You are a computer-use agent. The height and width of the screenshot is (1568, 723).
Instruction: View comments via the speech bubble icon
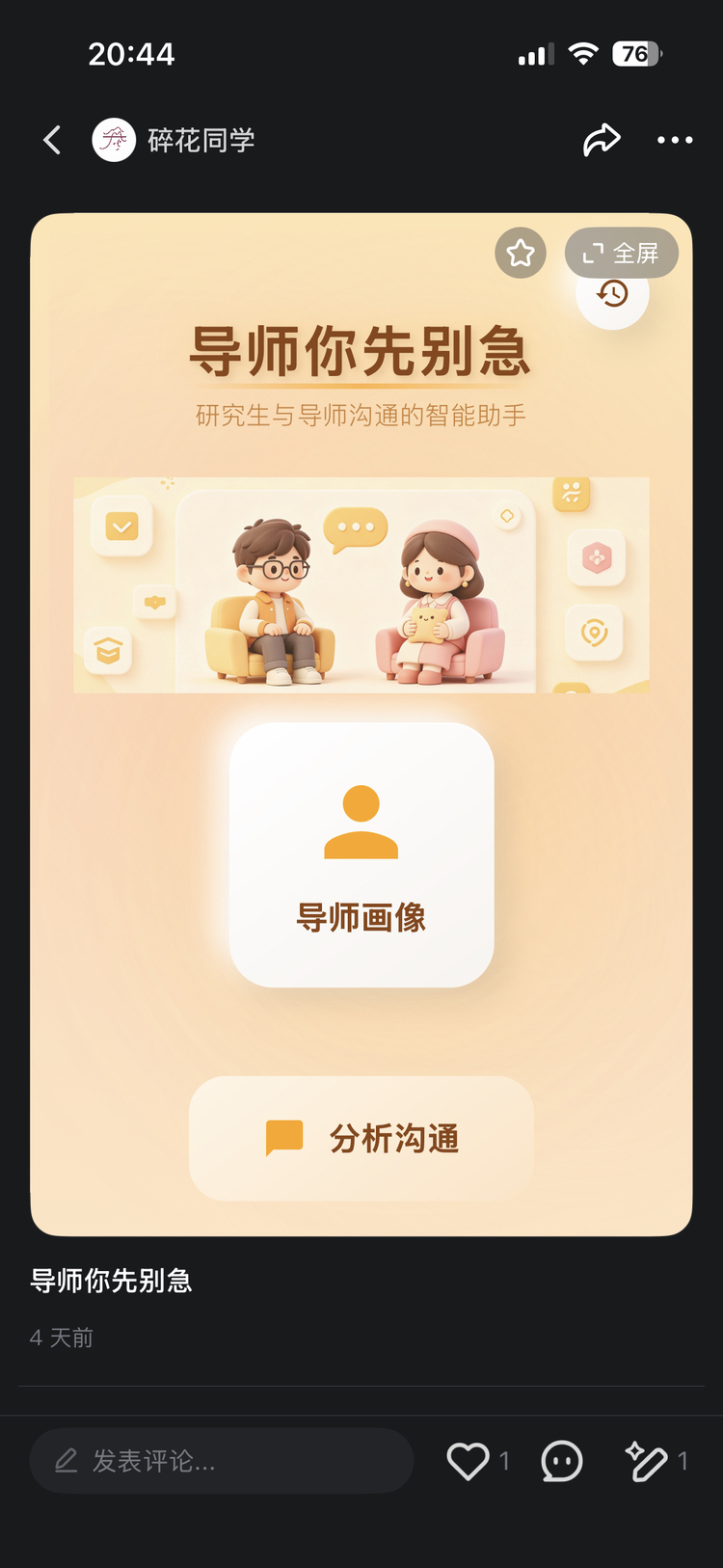[x=562, y=1461]
